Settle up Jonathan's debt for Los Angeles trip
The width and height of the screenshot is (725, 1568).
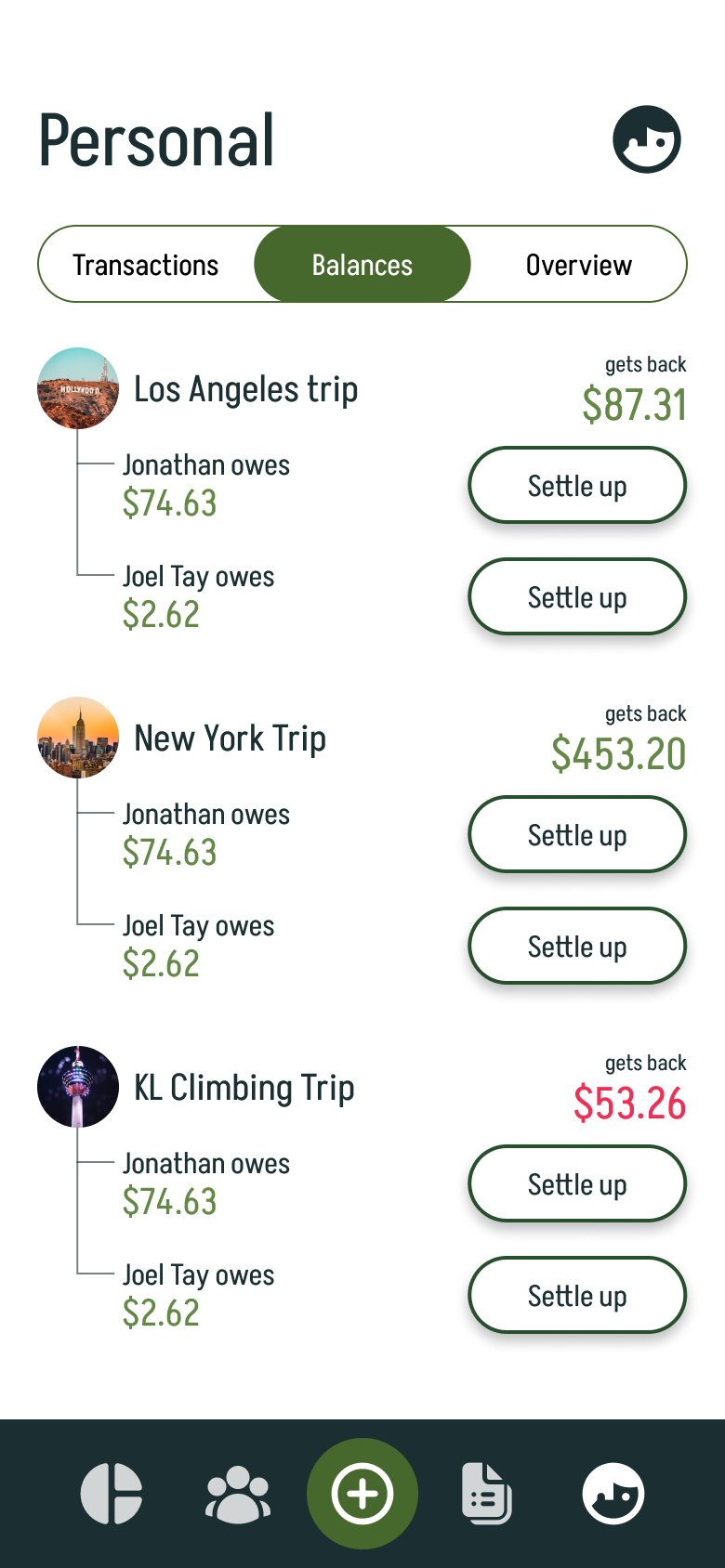[577, 486]
